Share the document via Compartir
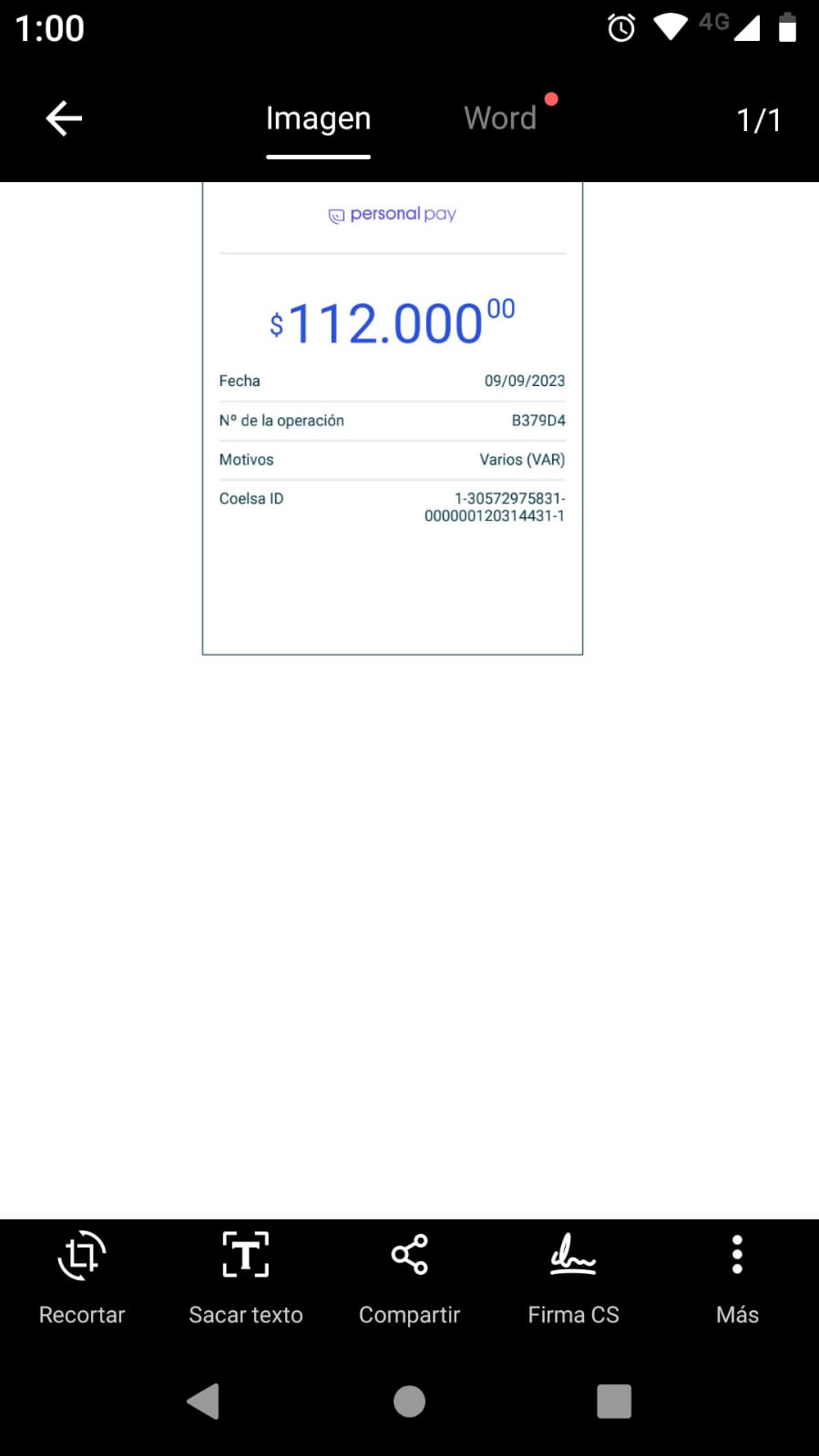This screenshot has width=819, height=1456. [409, 1277]
